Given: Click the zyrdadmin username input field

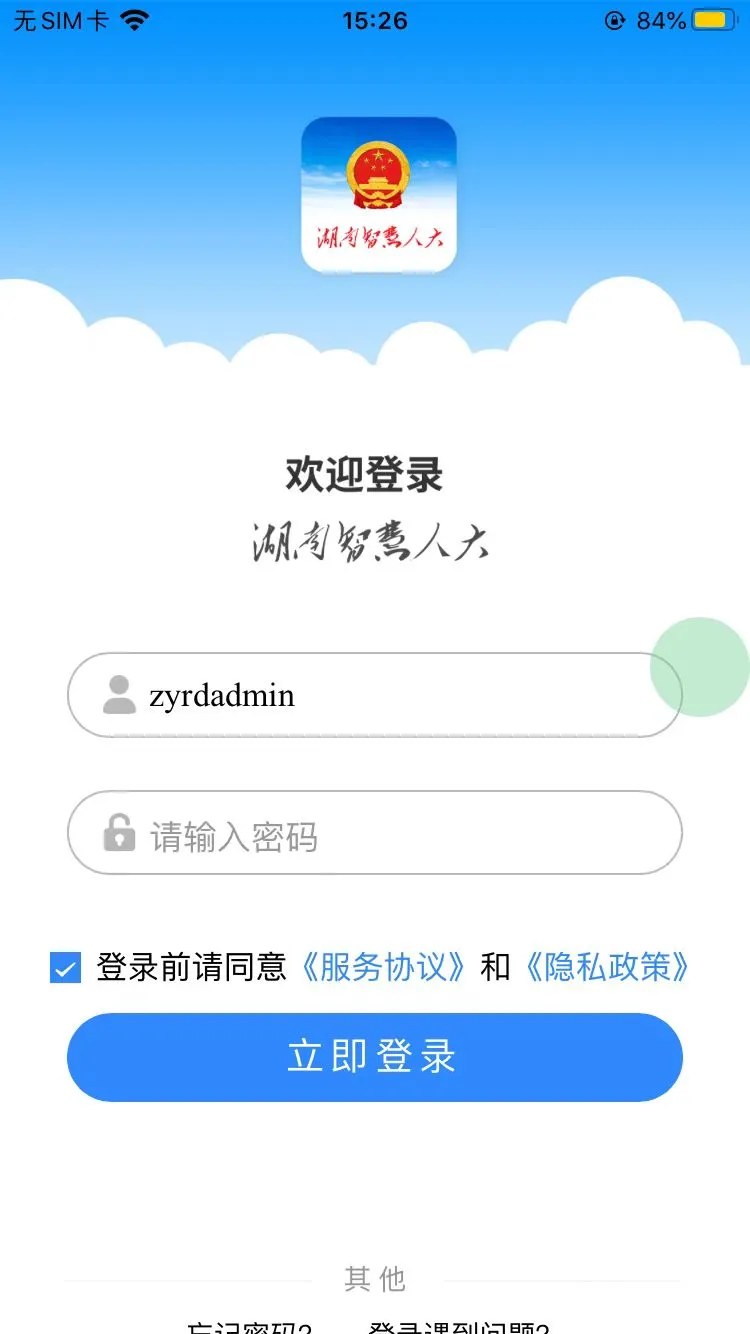Looking at the screenshot, I should 375,694.
